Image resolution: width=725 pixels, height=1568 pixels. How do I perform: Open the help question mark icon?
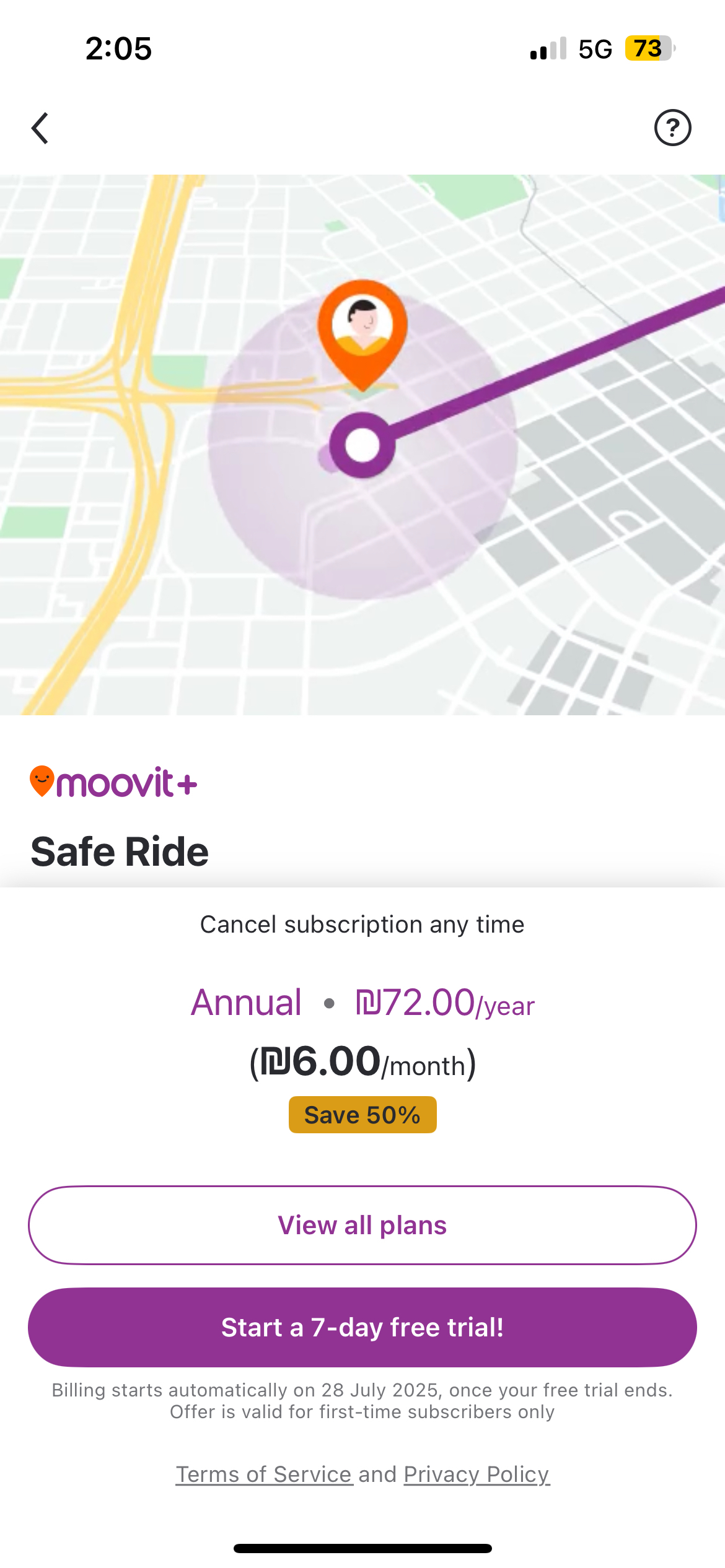click(x=672, y=128)
